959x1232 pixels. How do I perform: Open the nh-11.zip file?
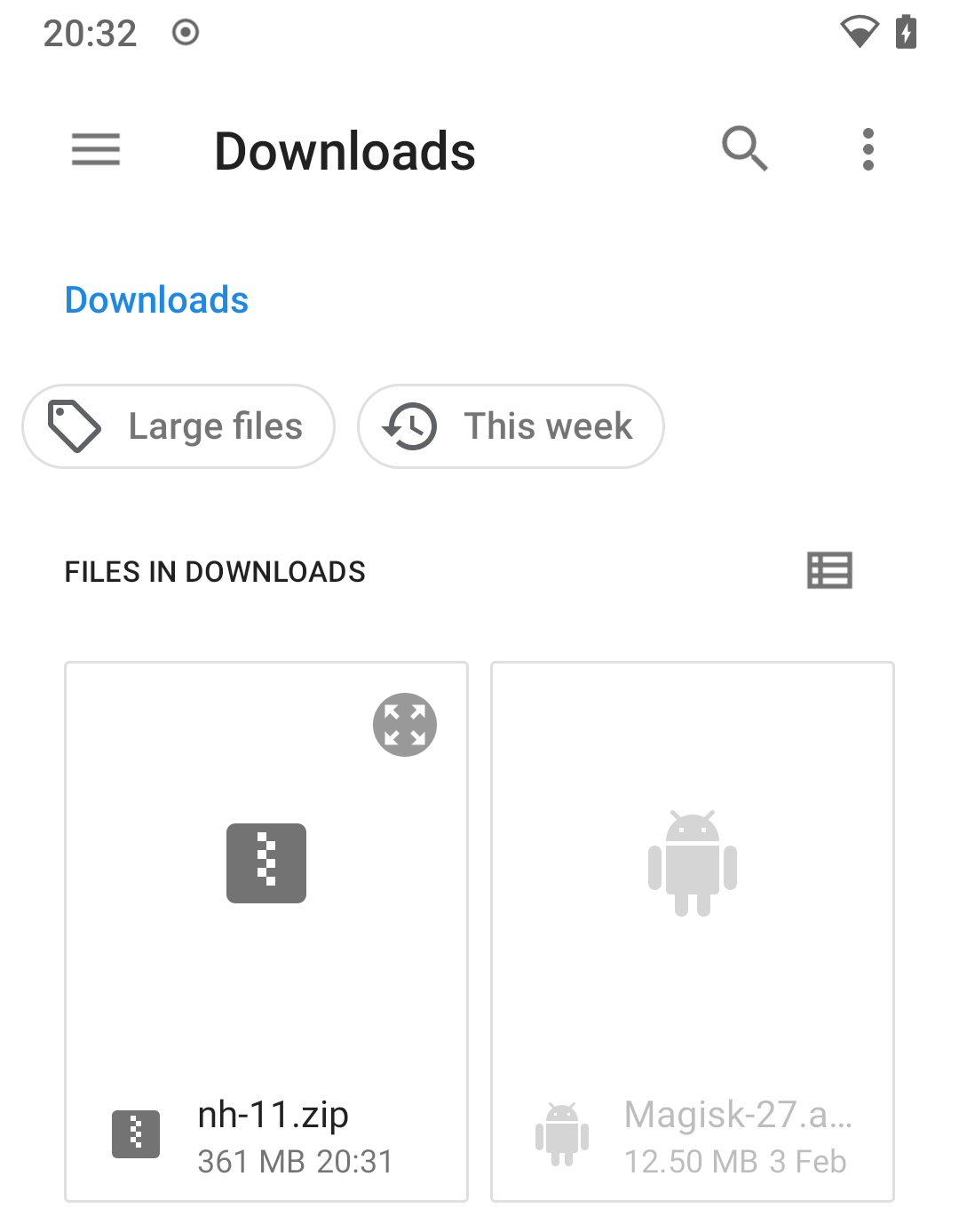(266, 933)
